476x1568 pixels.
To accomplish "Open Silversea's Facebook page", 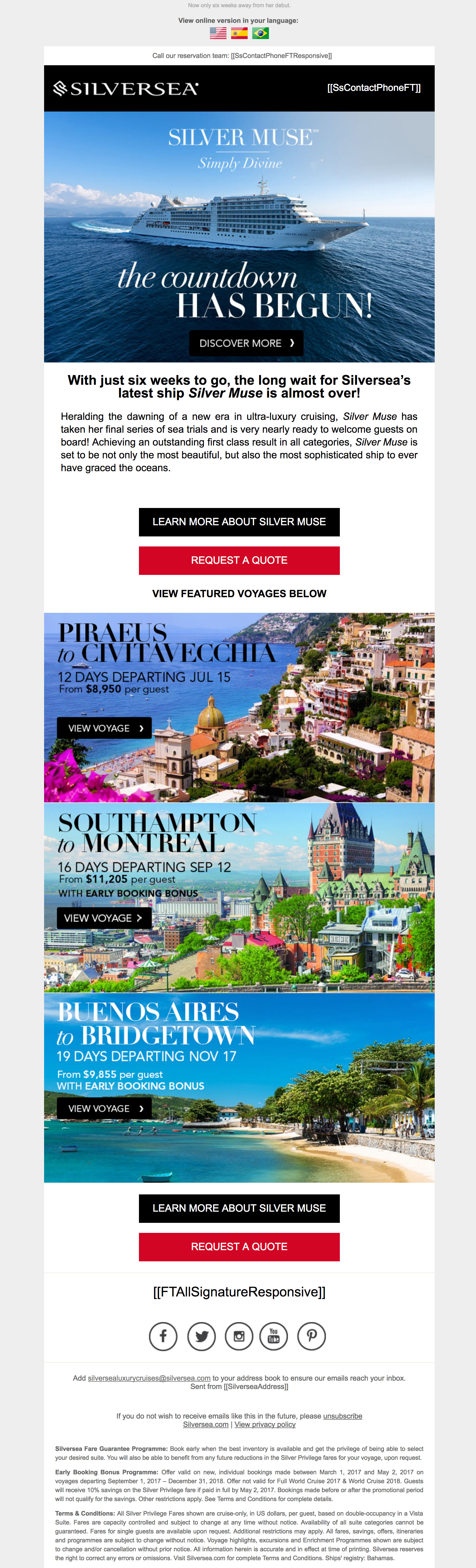I will pyautogui.click(x=163, y=1336).
